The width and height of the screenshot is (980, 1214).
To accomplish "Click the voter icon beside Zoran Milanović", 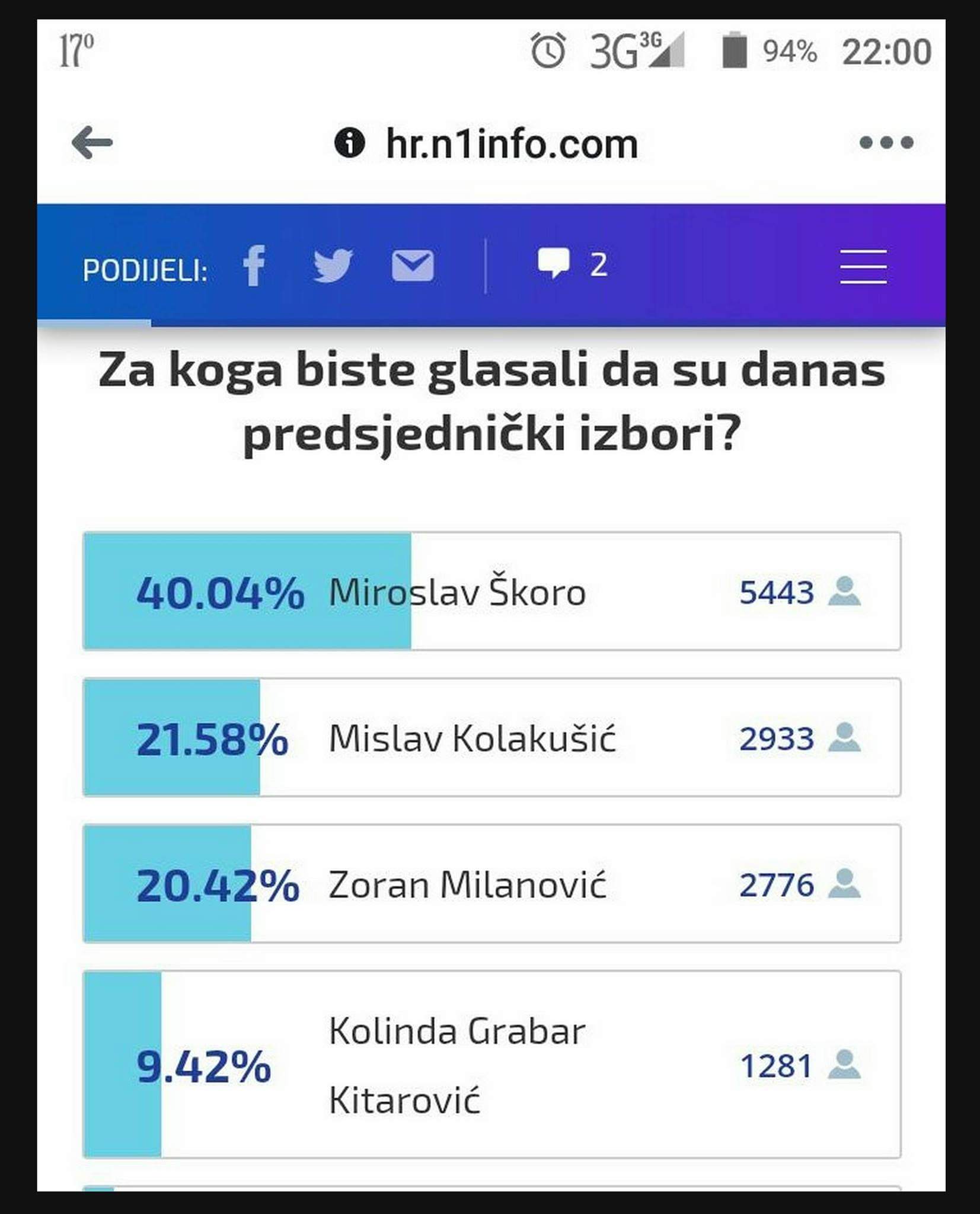I will (847, 884).
